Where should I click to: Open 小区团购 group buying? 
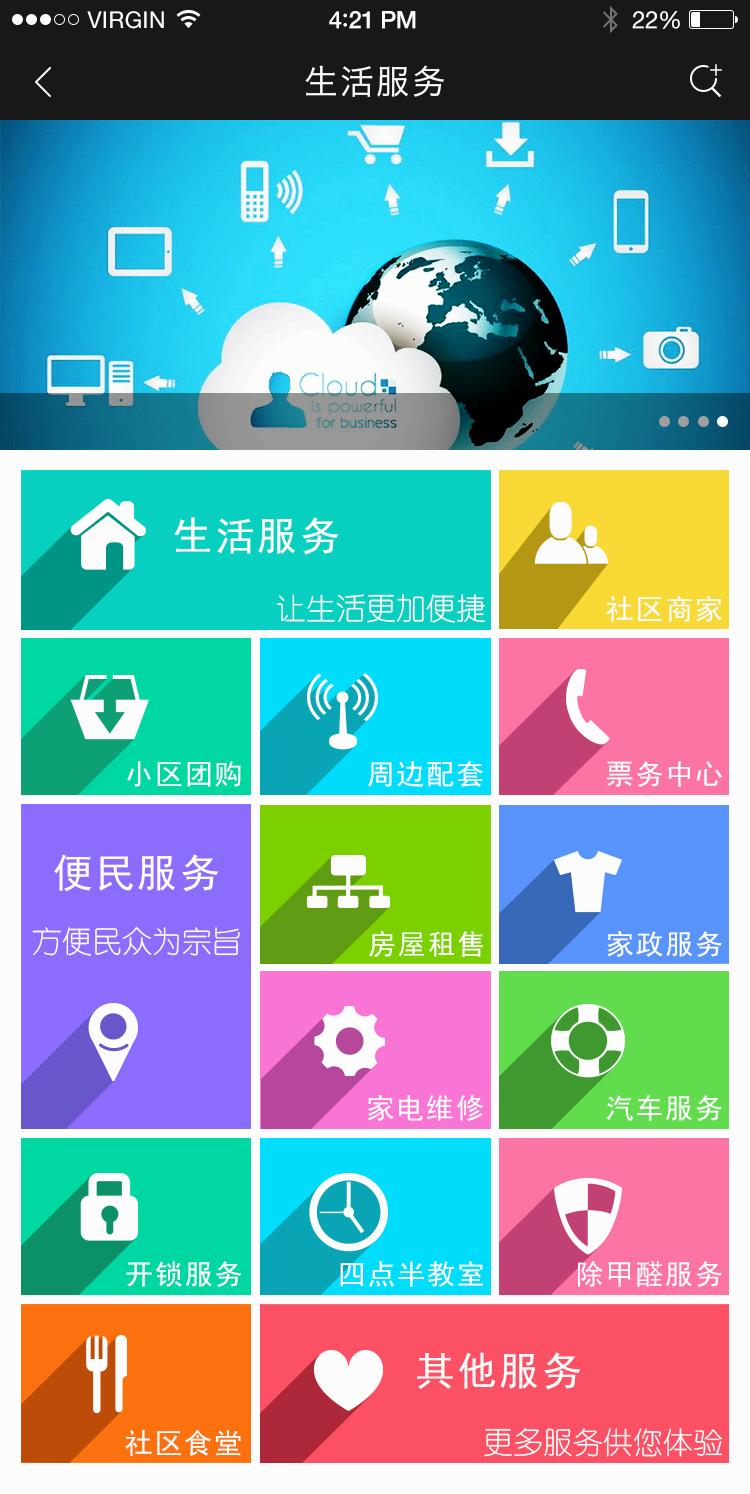(136, 717)
